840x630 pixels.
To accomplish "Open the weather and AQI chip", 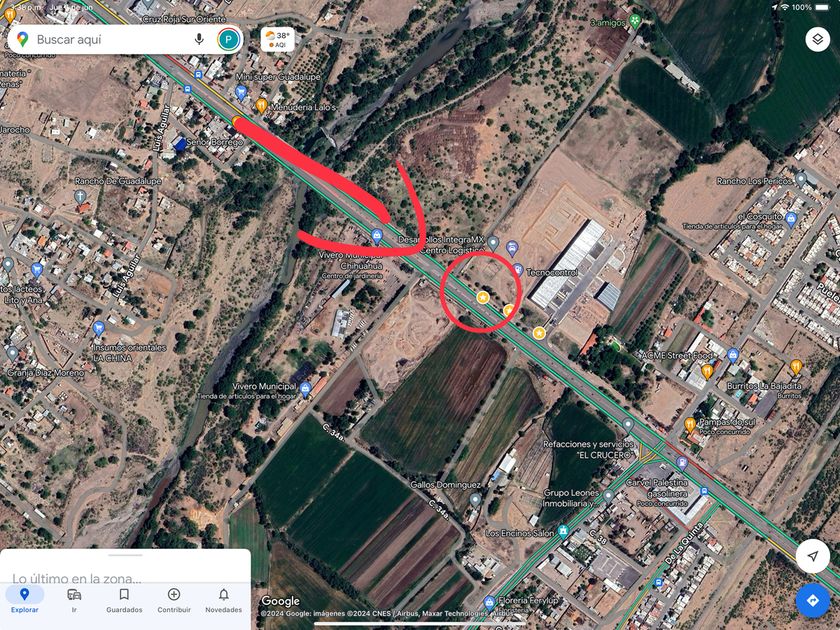I will tap(278, 39).
